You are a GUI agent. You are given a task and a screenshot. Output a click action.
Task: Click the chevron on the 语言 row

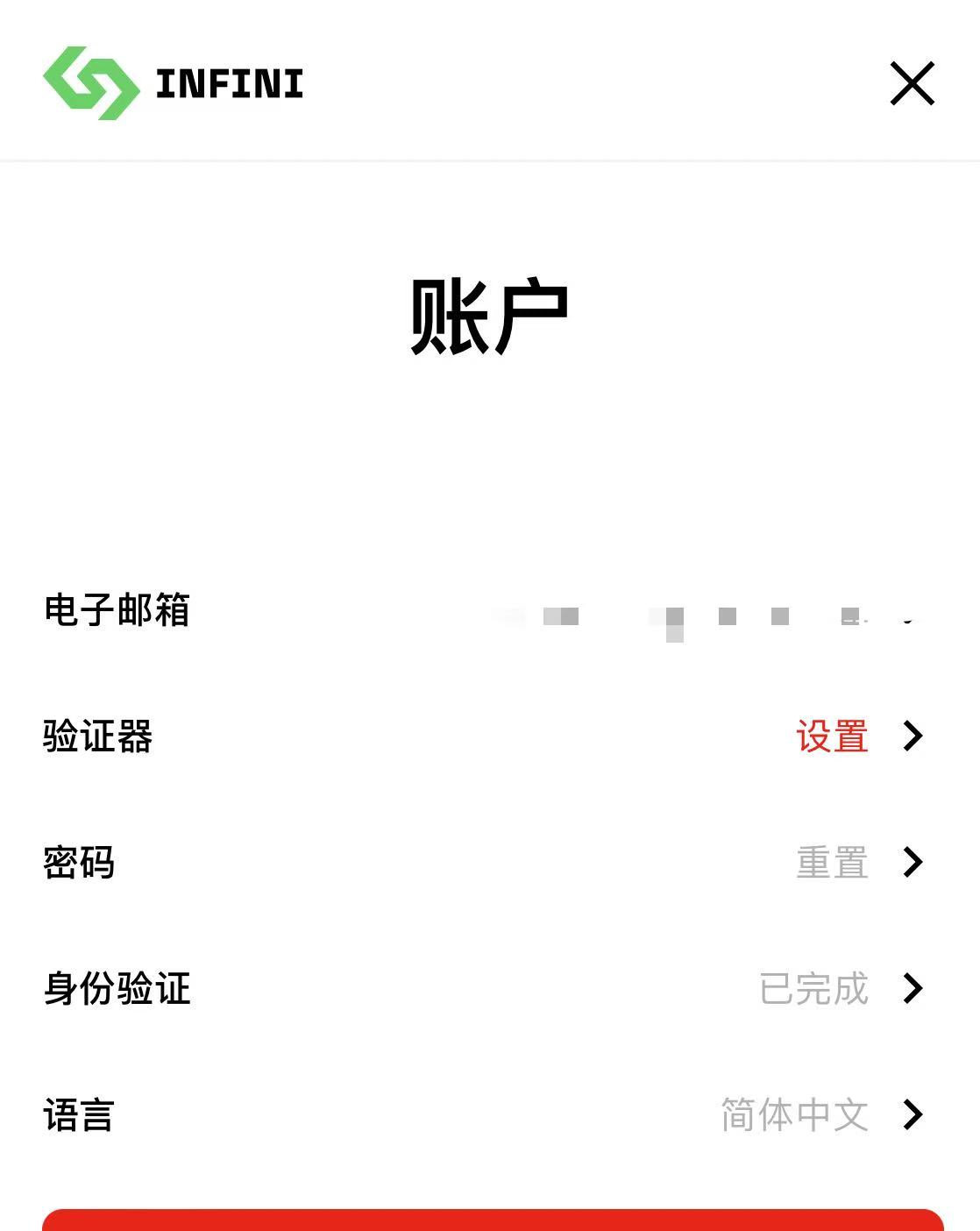pos(913,1115)
